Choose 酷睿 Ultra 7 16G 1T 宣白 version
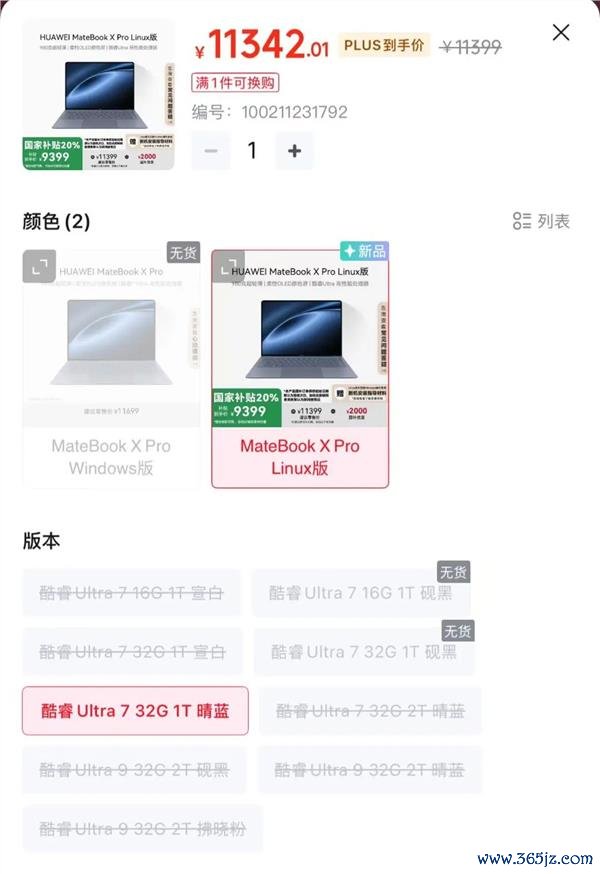 point(132,593)
